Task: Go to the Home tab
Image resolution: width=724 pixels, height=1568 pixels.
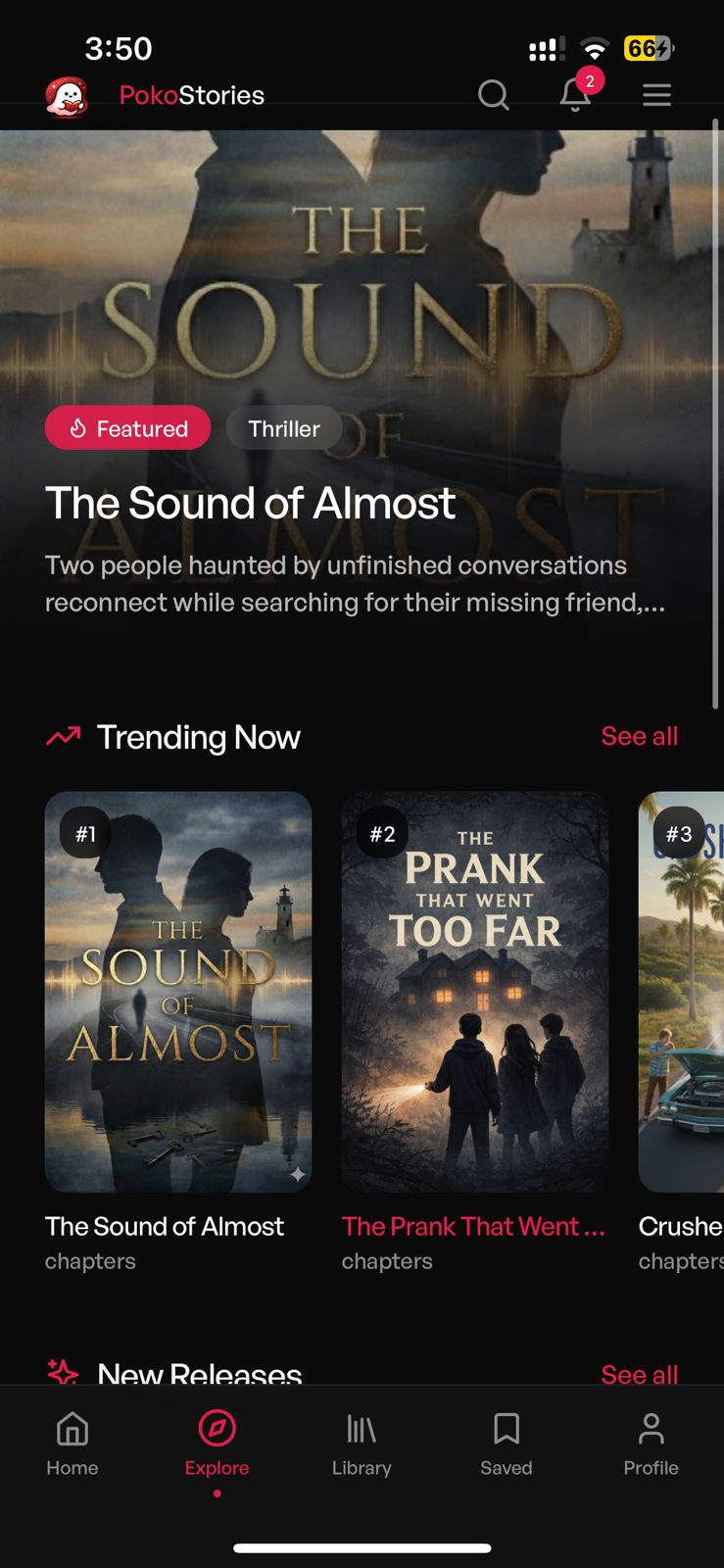Action: pyautogui.click(x=72, y=1443)
